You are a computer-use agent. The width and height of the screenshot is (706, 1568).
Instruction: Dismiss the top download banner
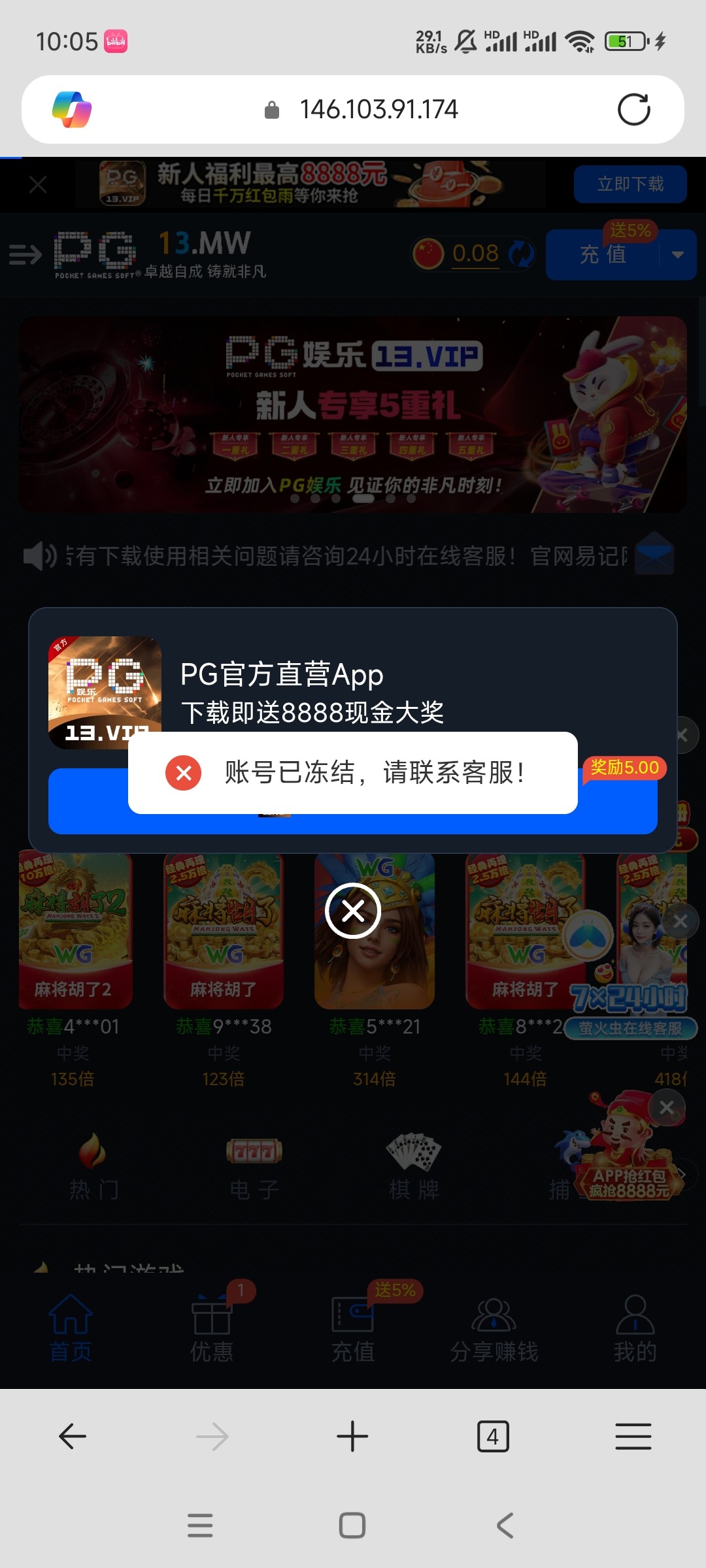coord(38,185)
